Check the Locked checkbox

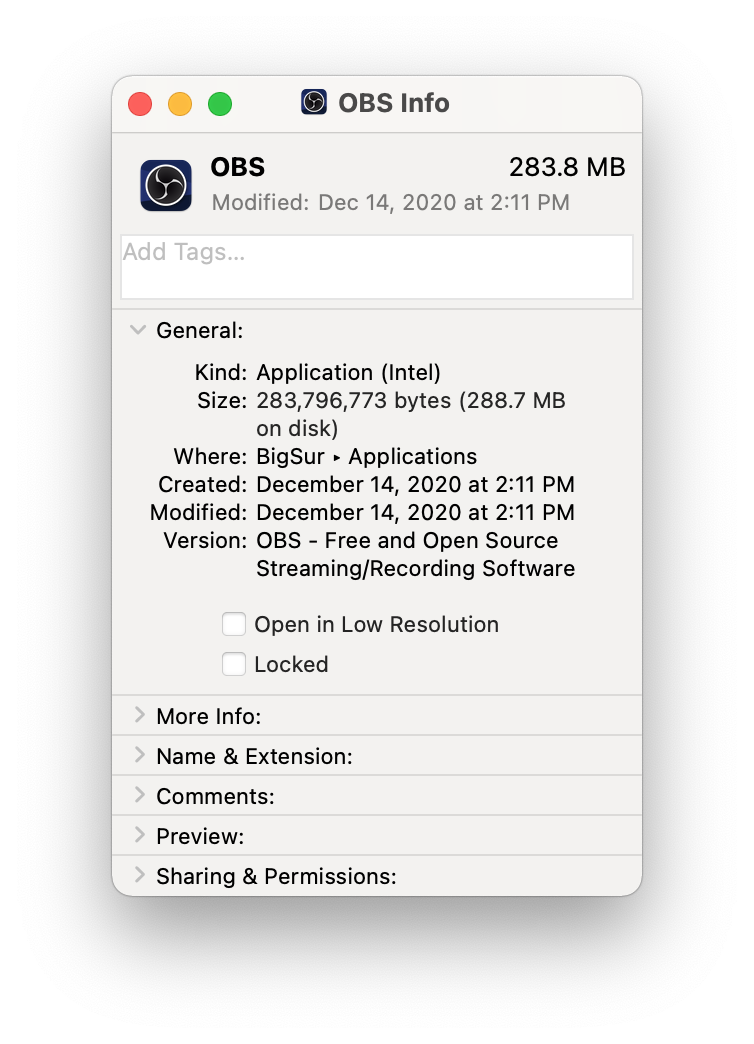234,664
